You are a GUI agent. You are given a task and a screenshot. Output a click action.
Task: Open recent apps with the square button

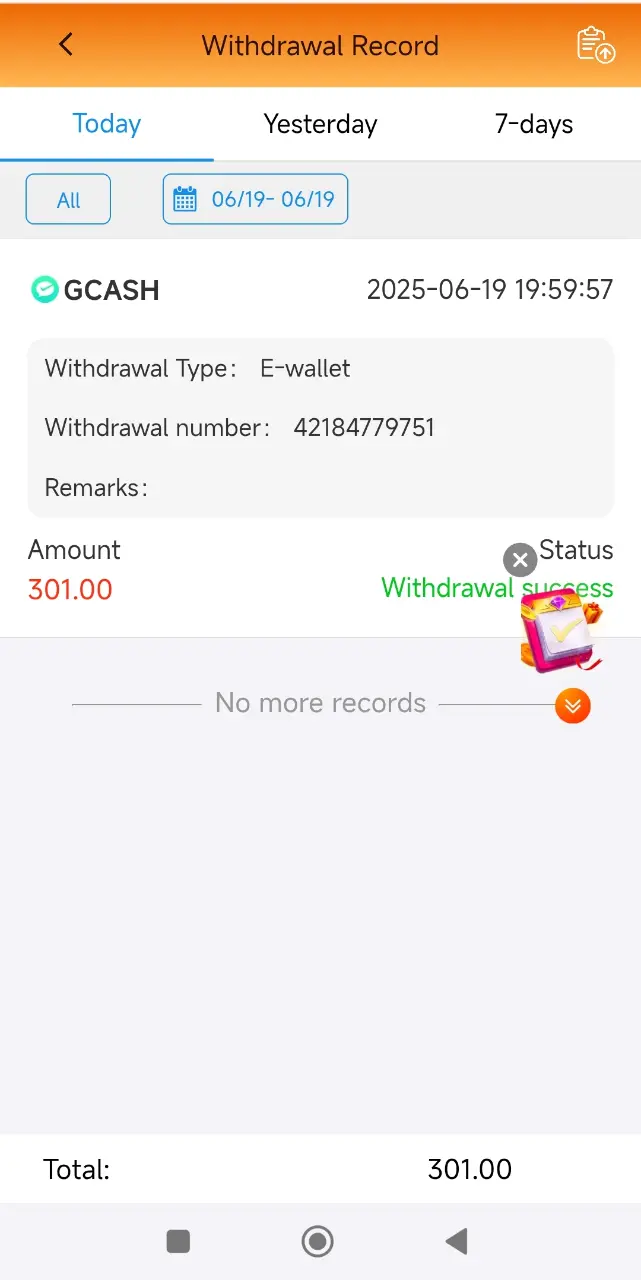click(x=178, y=1242)
